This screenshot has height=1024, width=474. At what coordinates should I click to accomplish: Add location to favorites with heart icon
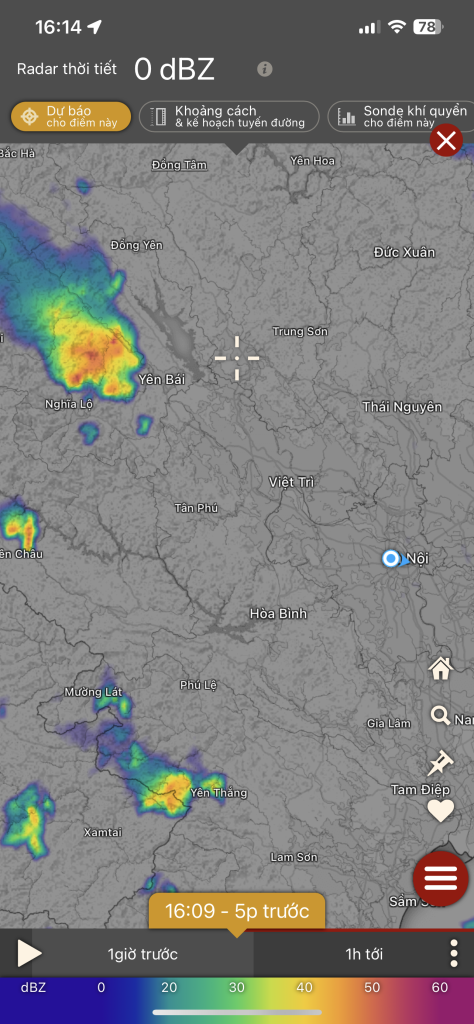440,810
